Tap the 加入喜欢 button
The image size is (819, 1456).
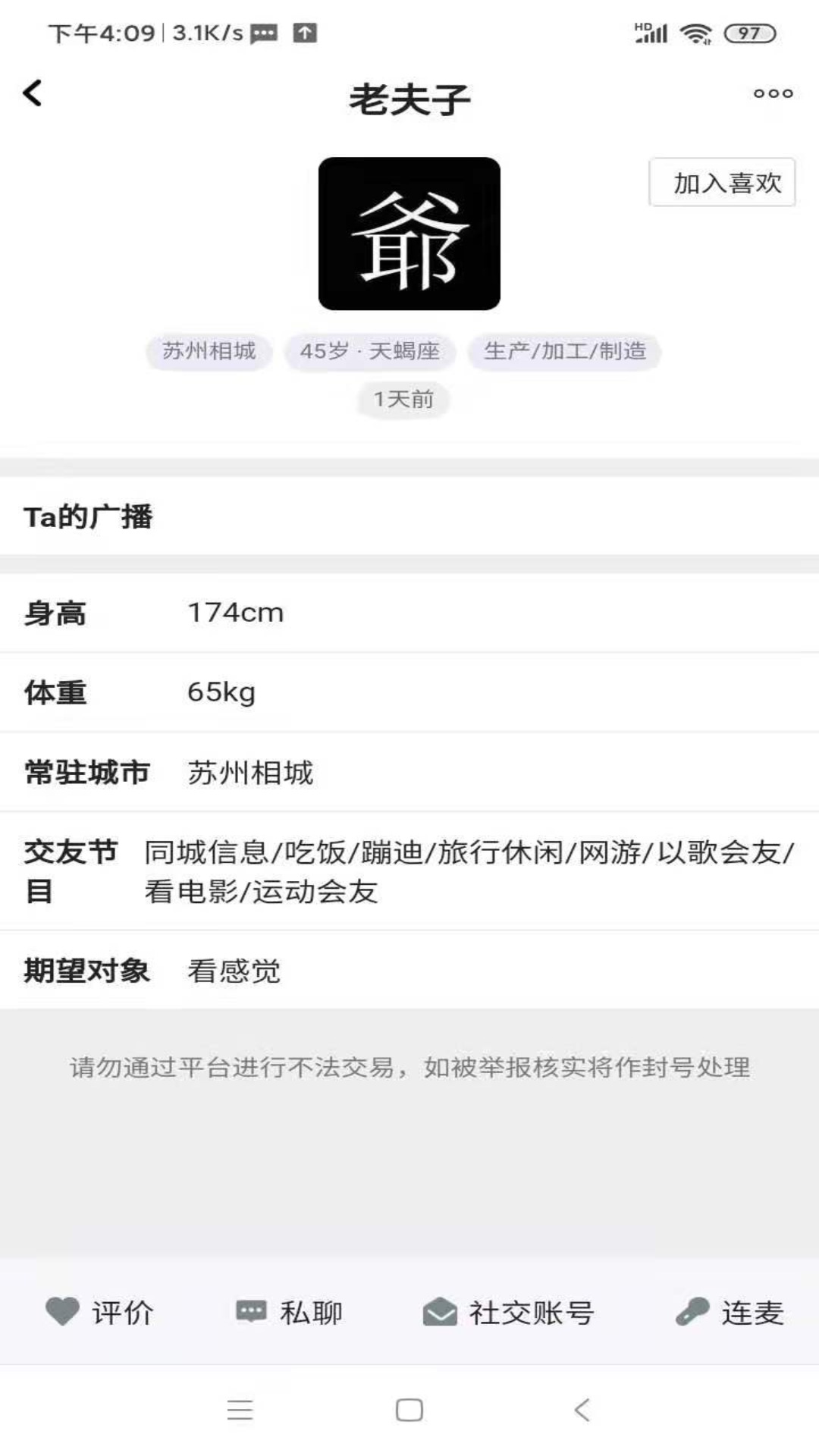pyautogui.click(x=722, y=183)
